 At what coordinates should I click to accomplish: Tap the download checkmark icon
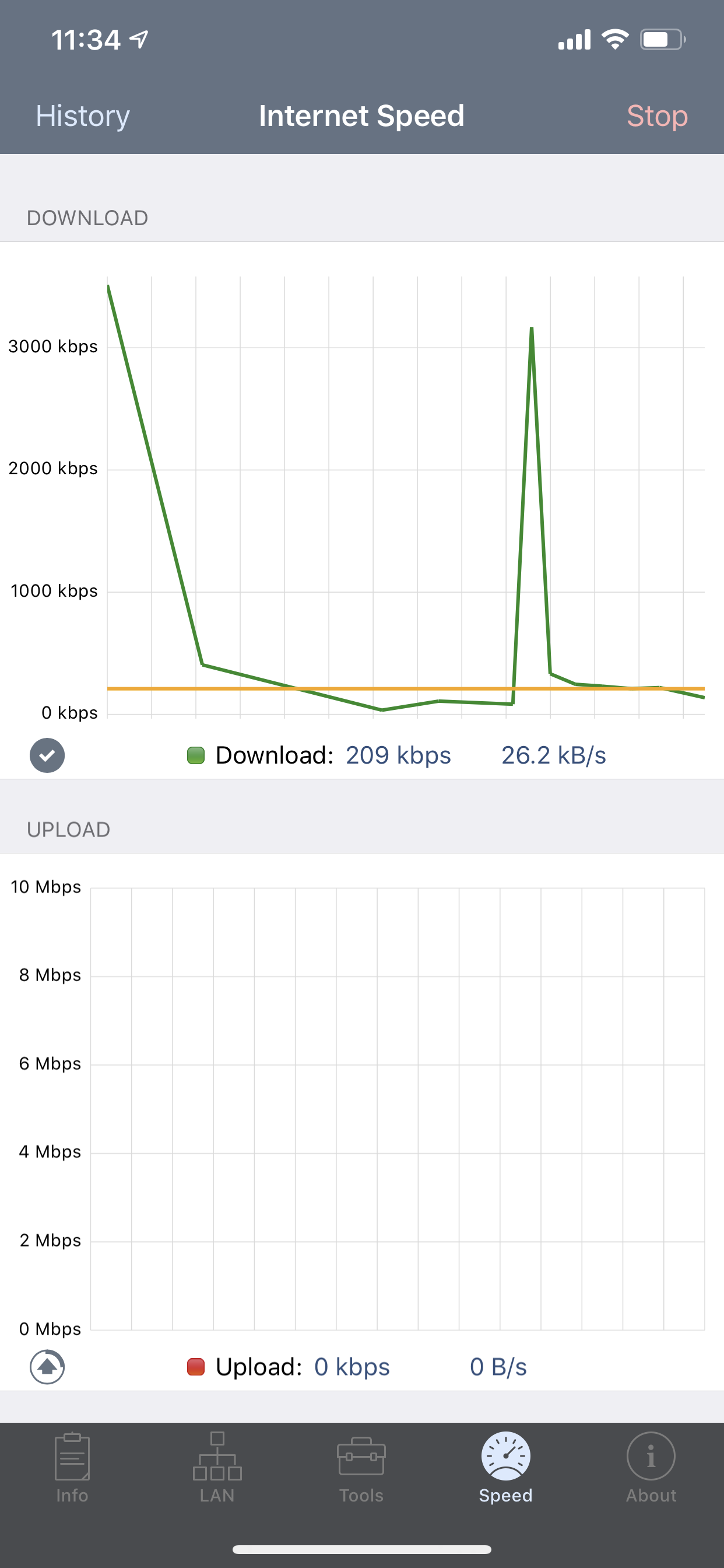(47, 755)
